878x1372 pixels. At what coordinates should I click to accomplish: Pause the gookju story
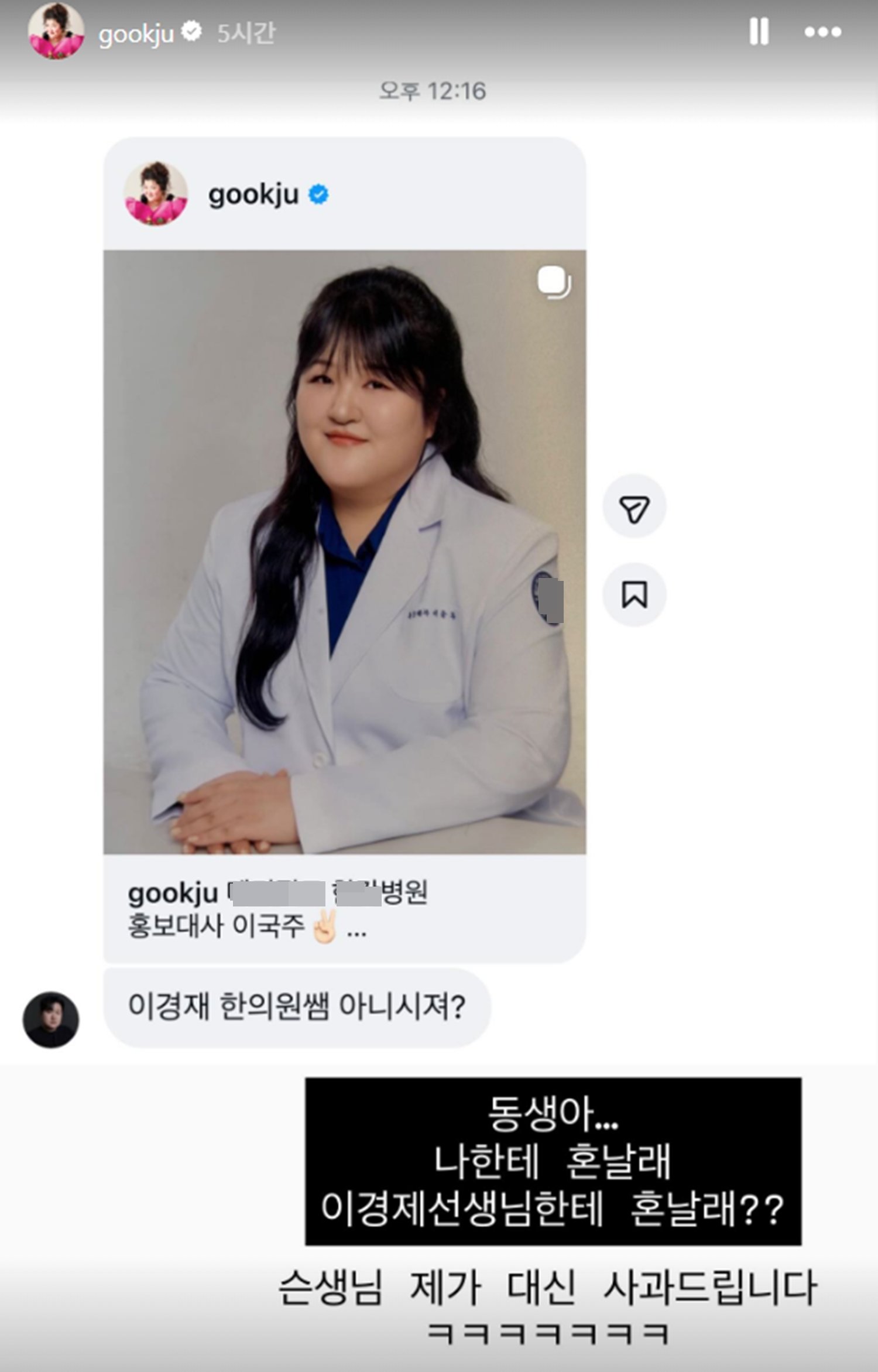tap(759, 31)
